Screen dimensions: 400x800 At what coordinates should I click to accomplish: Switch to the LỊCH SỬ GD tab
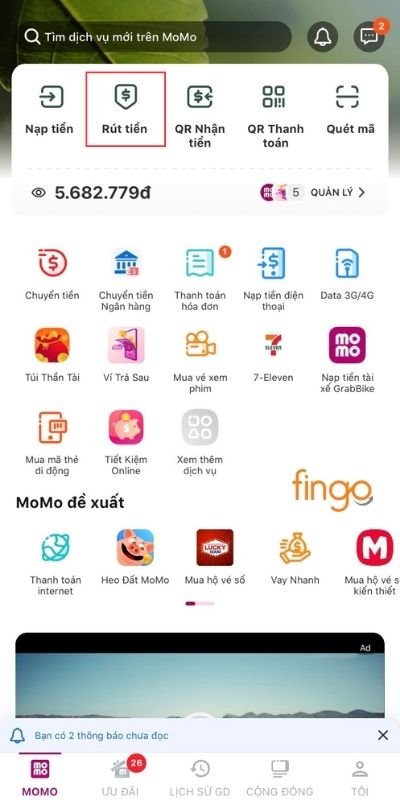pyautogui.click(x=200, y=778)
